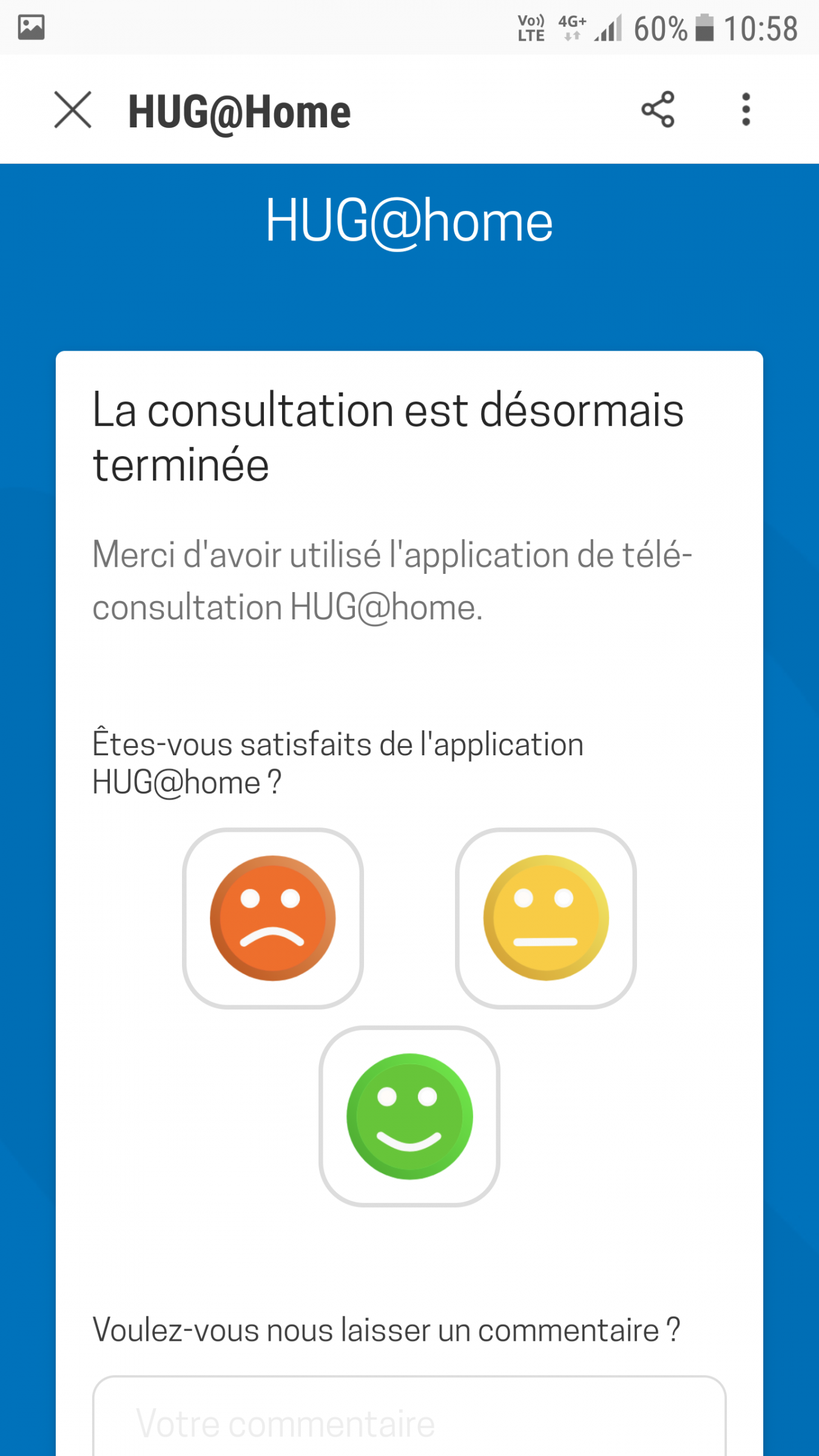Share the HUG@Home page

658,110
